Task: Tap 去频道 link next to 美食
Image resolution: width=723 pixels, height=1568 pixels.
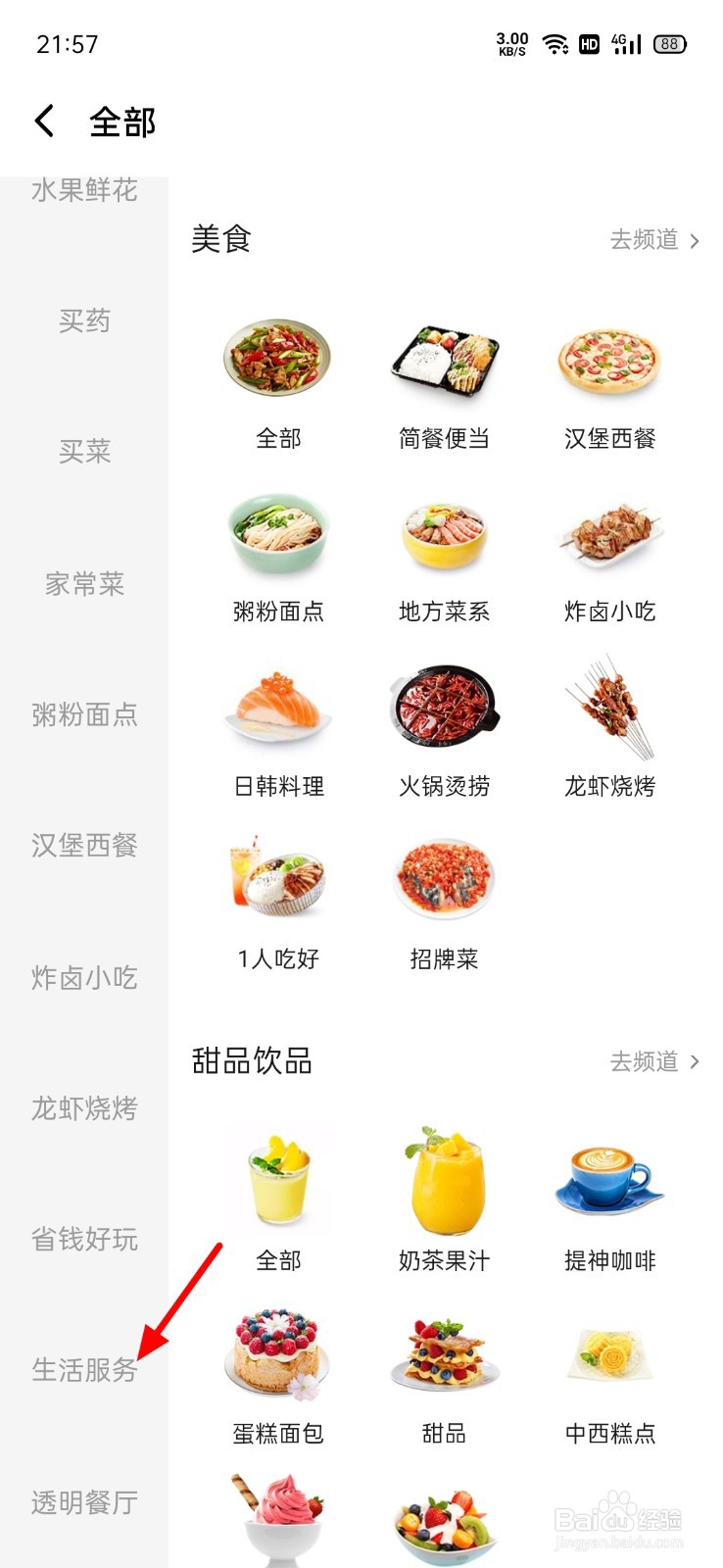Action: click(654, 240)
